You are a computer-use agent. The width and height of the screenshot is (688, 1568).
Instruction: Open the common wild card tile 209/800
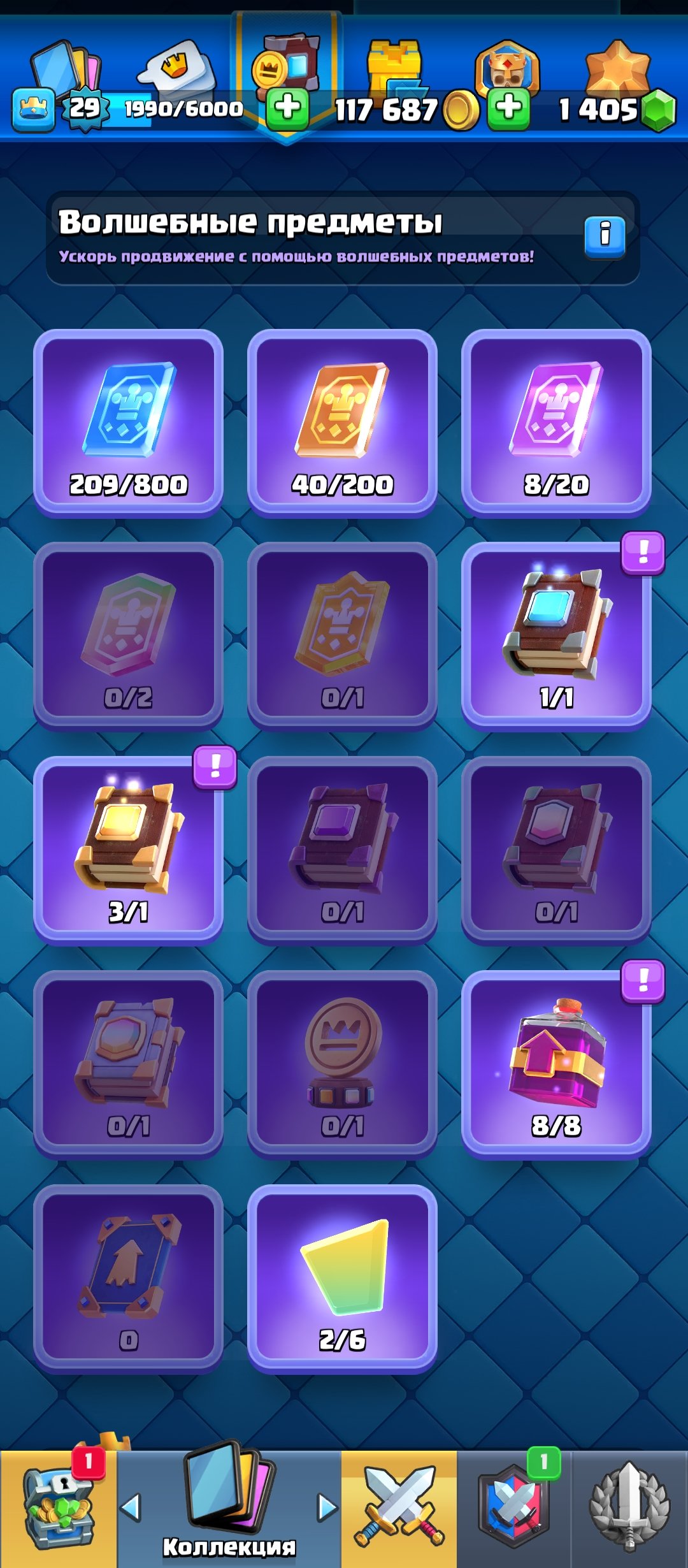(x=128, y=423)
